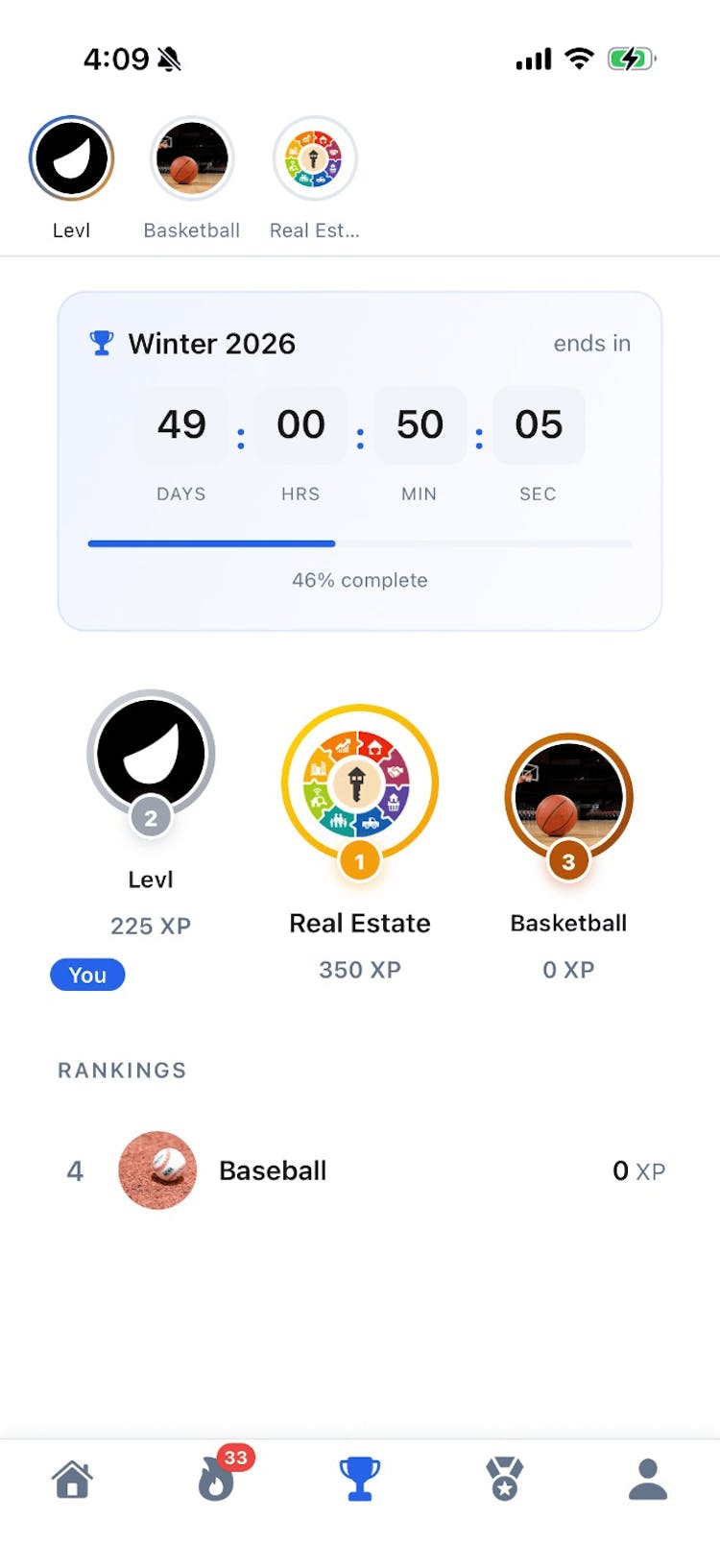
Task: Open the medal achievements tab
Action: pyautogui.click(x=504, y=1479)
